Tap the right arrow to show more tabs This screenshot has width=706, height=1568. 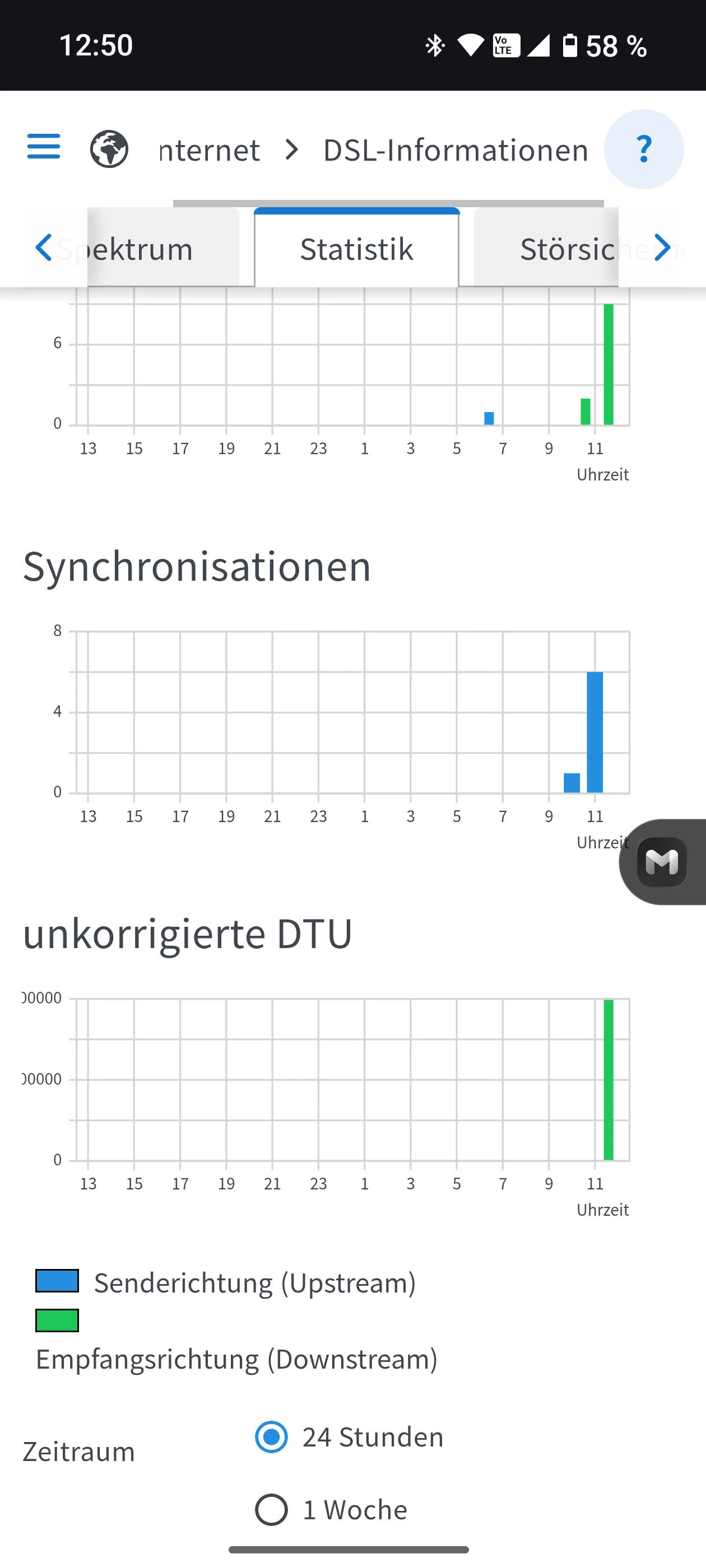pos(662,247)
